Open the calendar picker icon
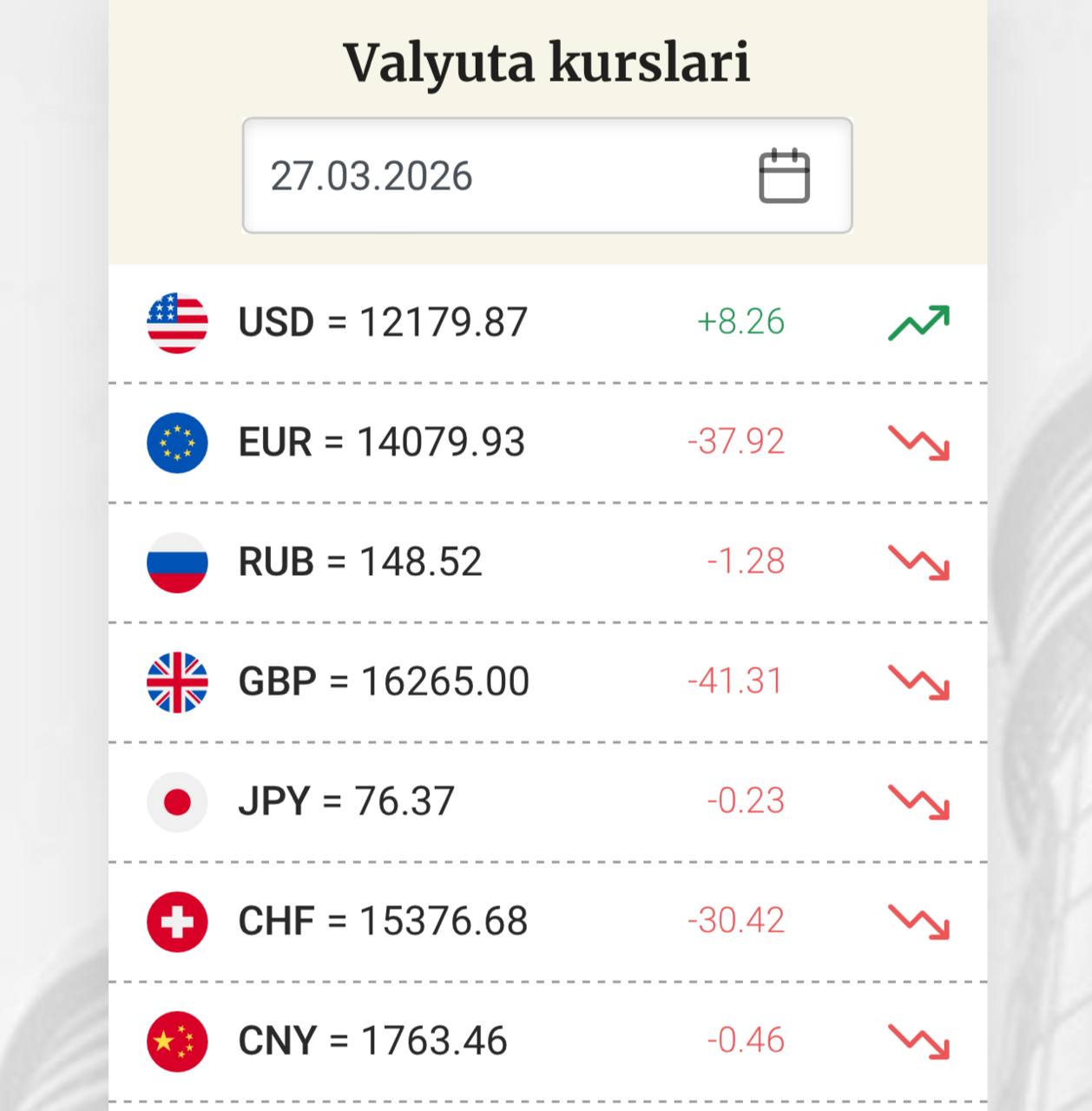The height and width of the screenshot is (1111, 1092). [784, 176]
